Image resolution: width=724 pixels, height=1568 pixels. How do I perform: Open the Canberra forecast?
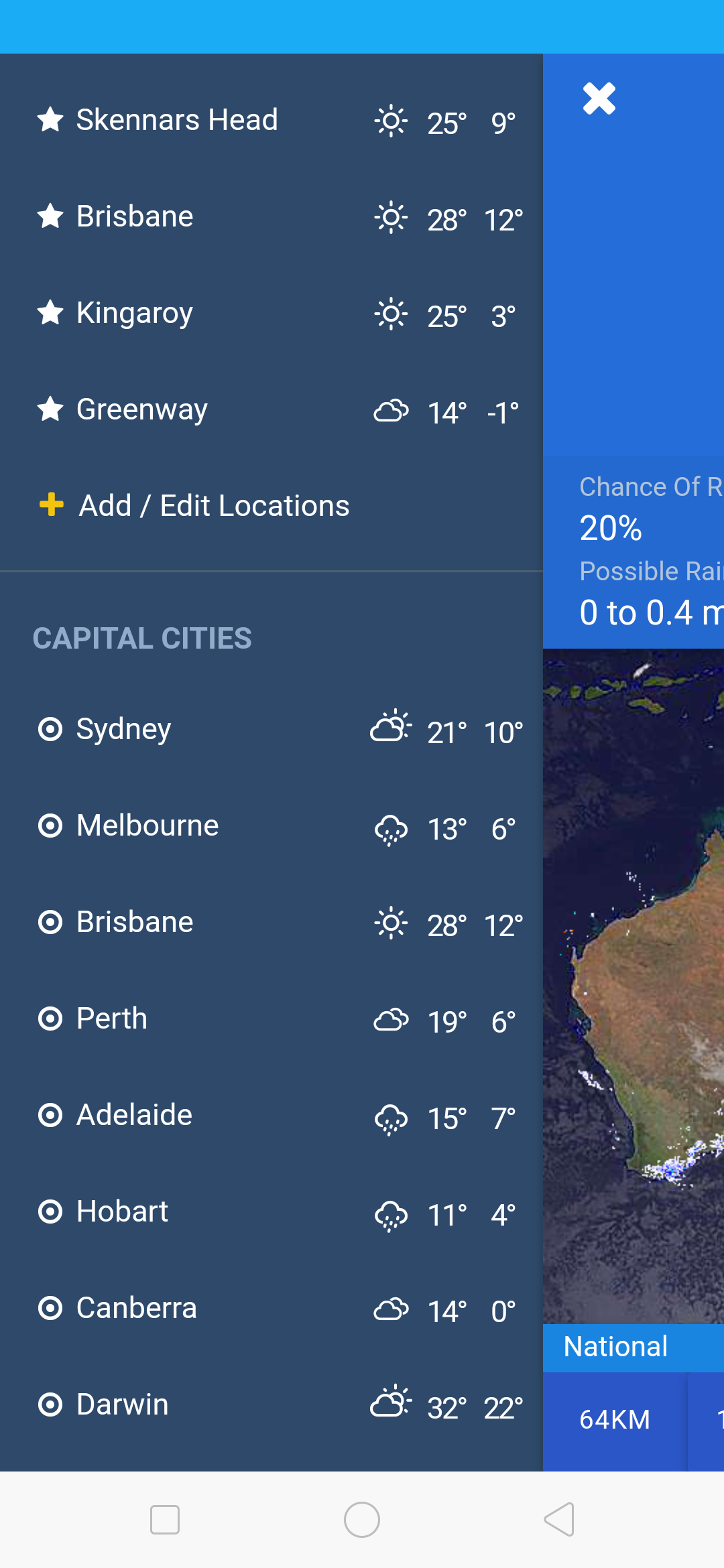pos(271,1309)
